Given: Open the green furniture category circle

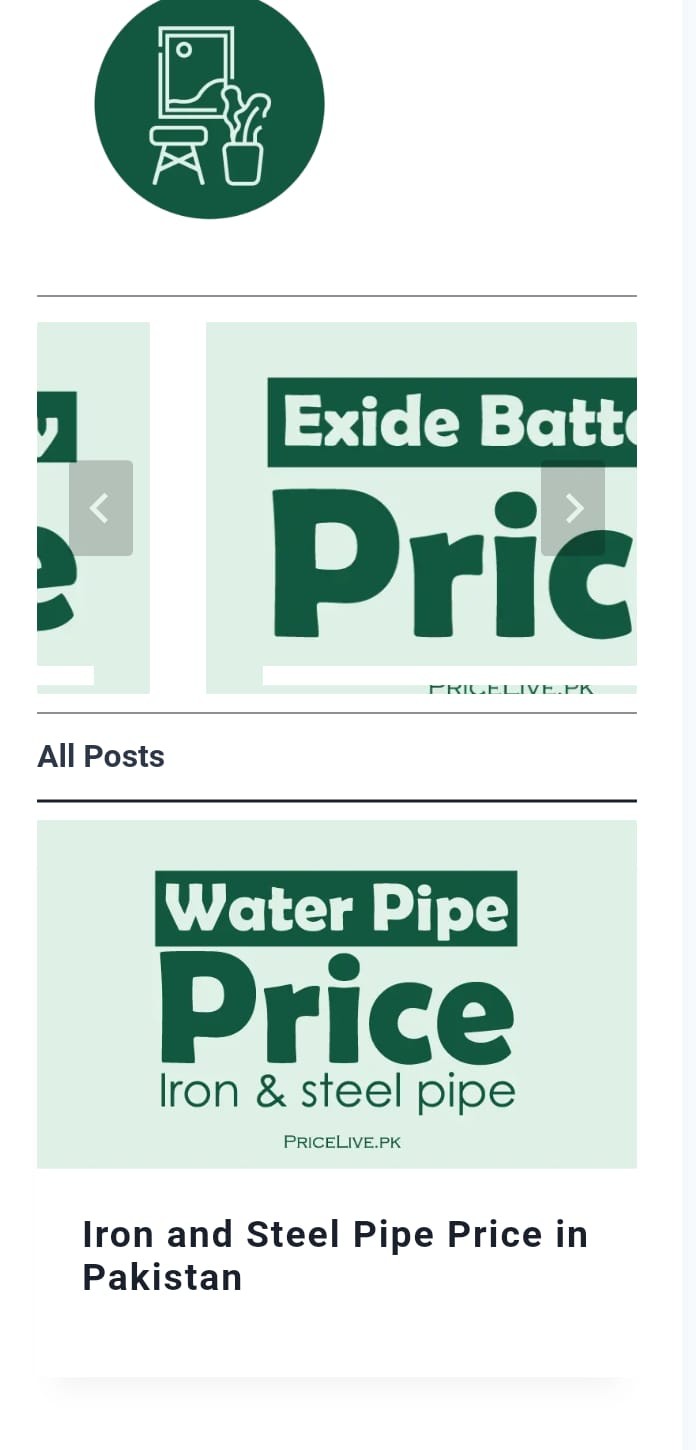Looking at the screenshot, I should pyautogui.click(x=209, y=105).
